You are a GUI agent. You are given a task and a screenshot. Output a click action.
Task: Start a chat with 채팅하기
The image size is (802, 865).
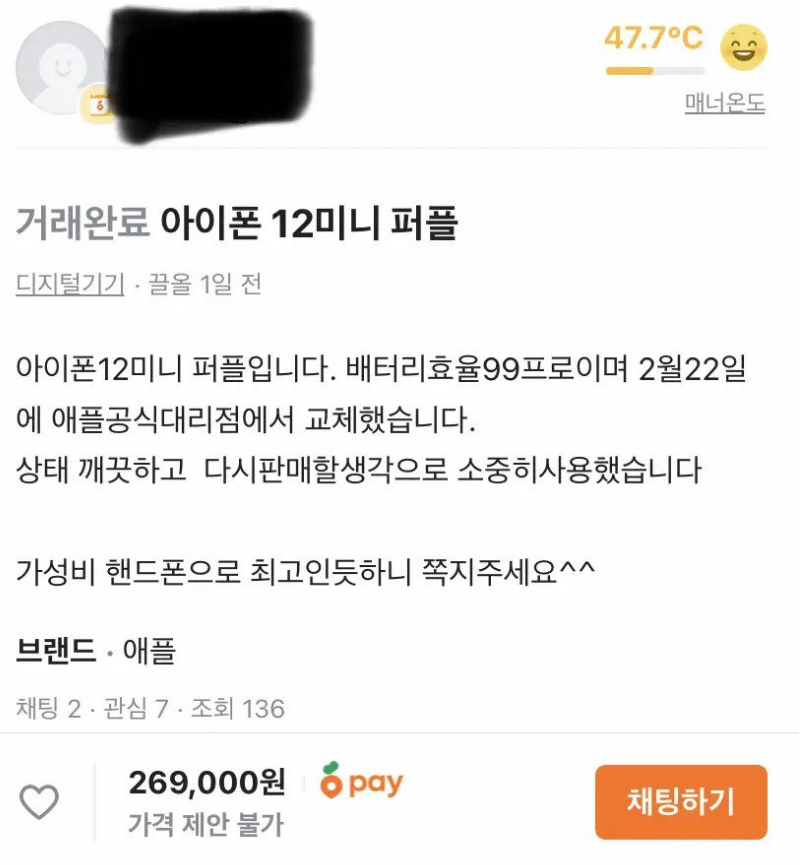pyautogui.click(x=680, y=801)
